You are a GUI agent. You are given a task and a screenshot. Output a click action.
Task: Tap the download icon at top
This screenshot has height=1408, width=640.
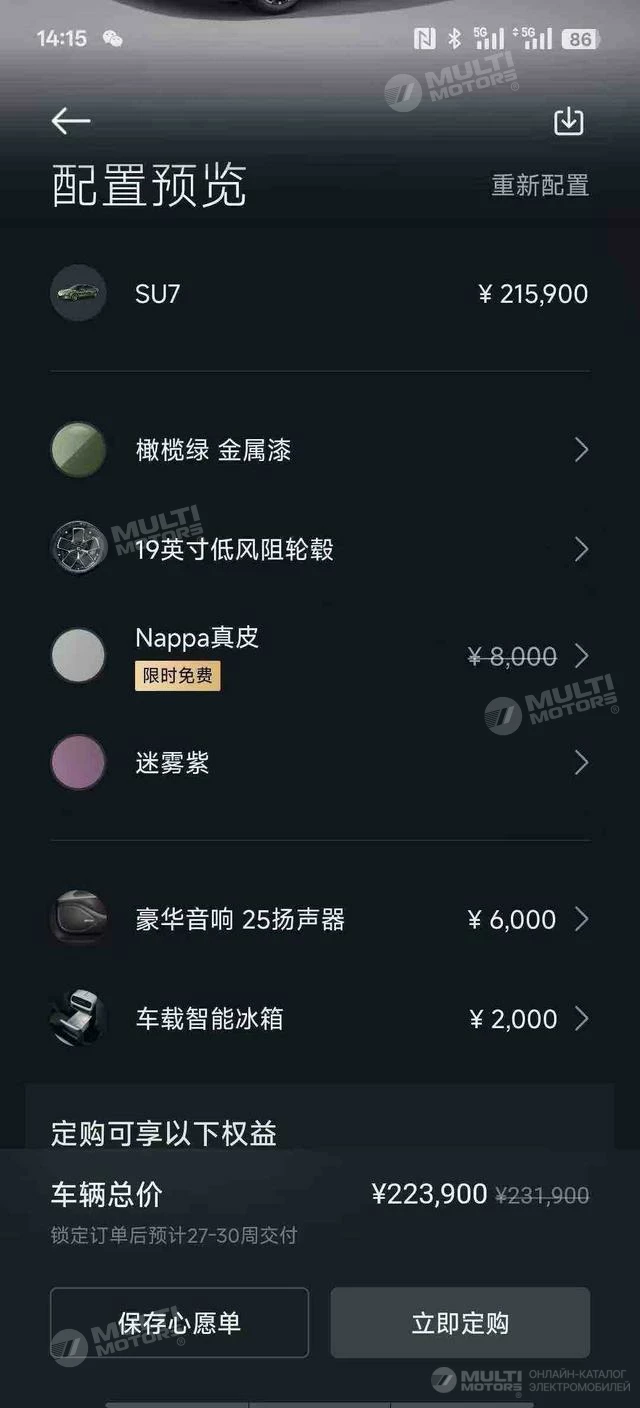[x=568, y=121]
